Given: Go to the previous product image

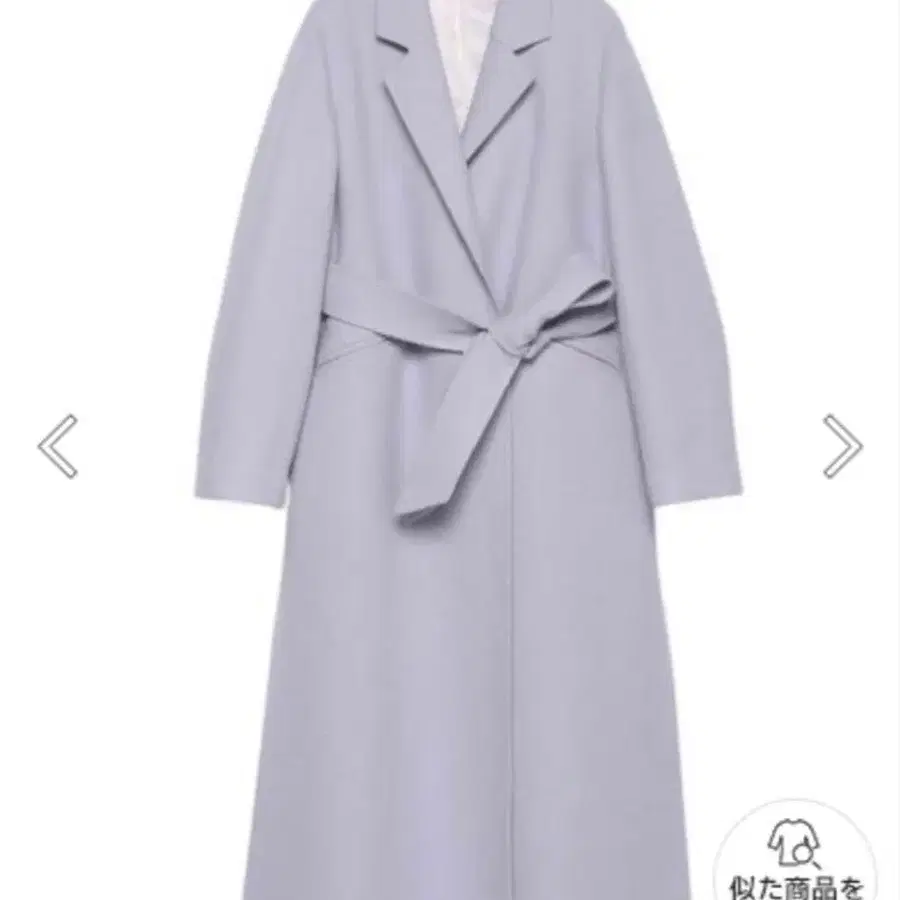Looking at the screenshot, I should point(58,446).
